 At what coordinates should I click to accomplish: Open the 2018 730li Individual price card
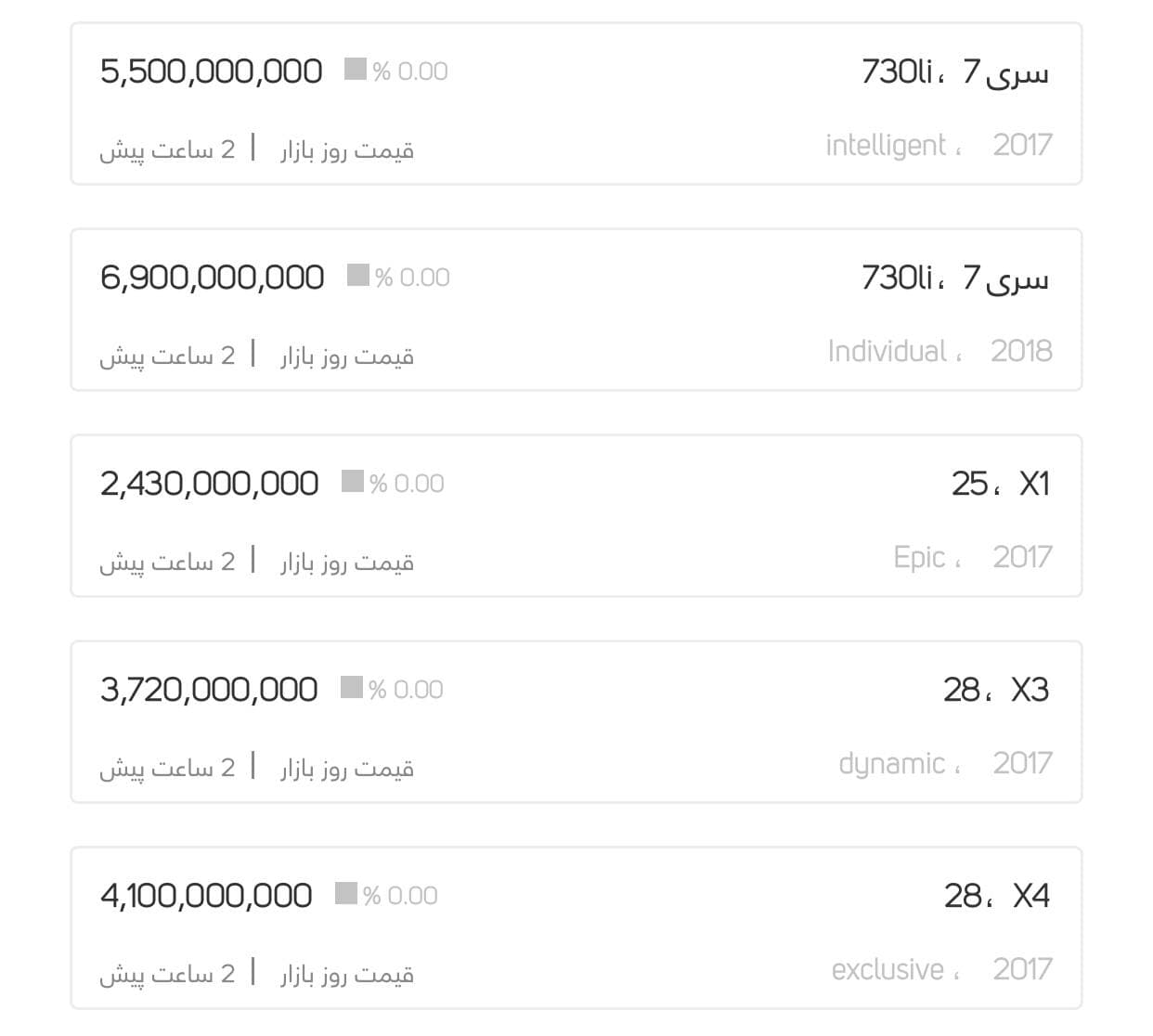tap(576, 310)
